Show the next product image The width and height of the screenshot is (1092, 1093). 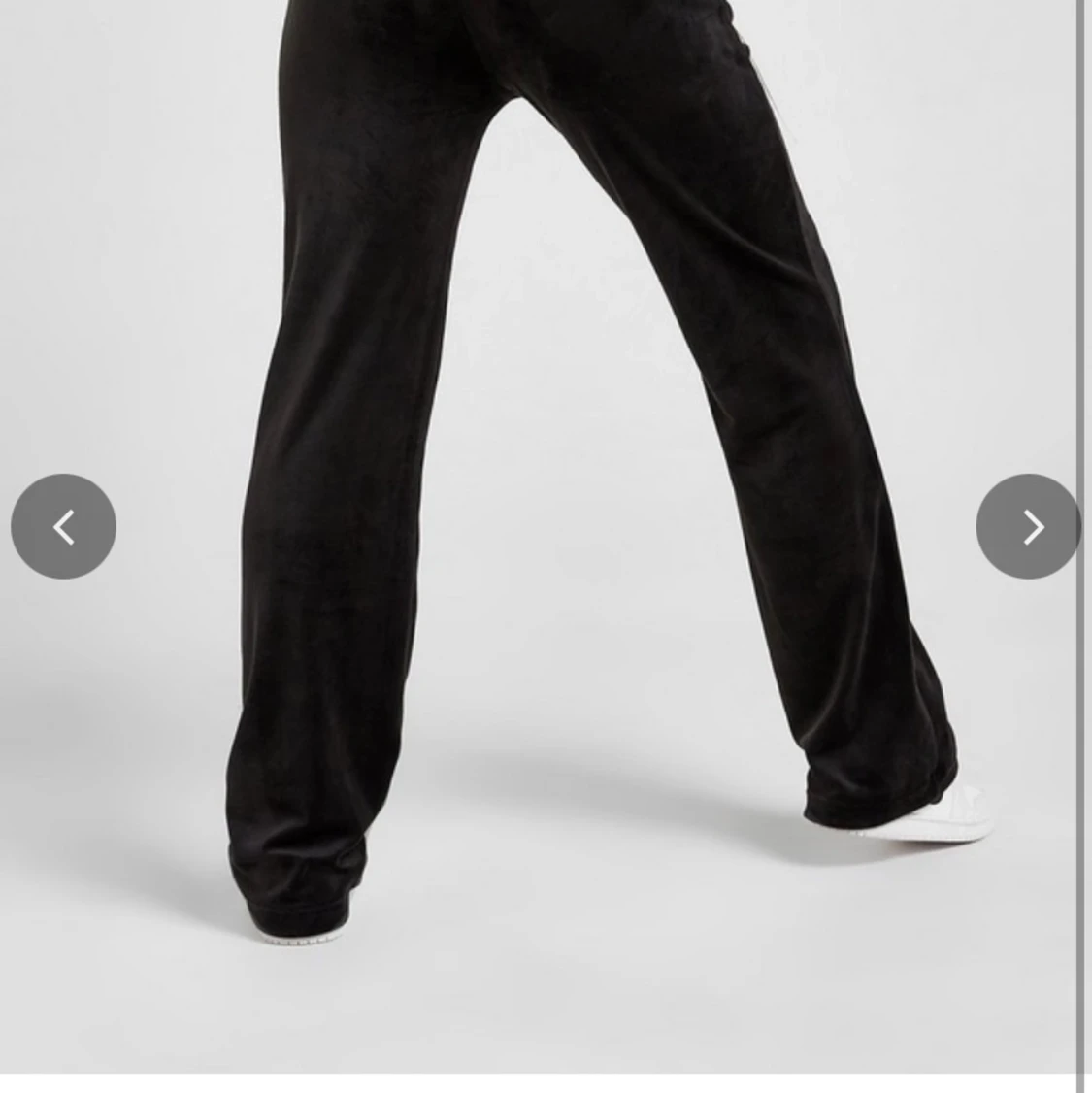click(1029, 526)
